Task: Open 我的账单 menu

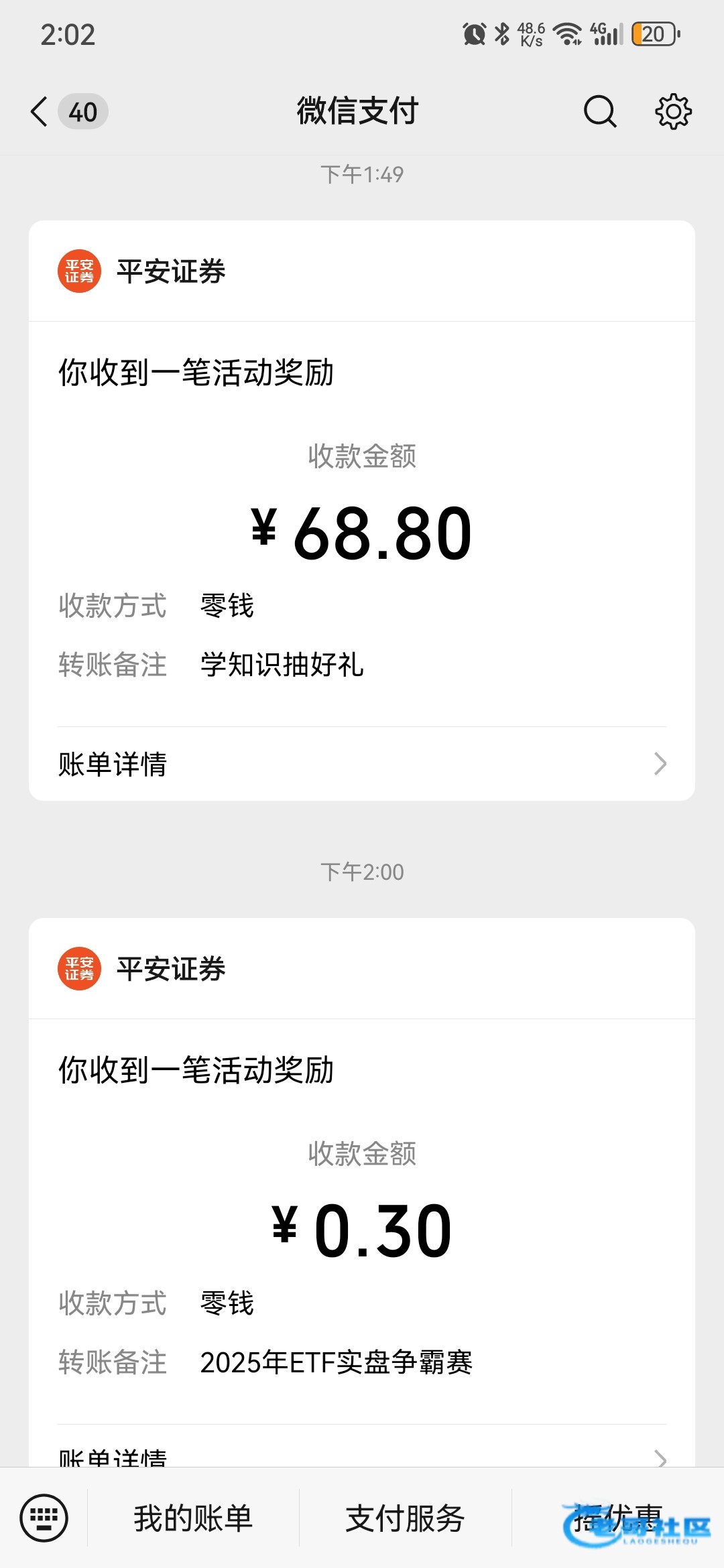Action: (193, 1518)
